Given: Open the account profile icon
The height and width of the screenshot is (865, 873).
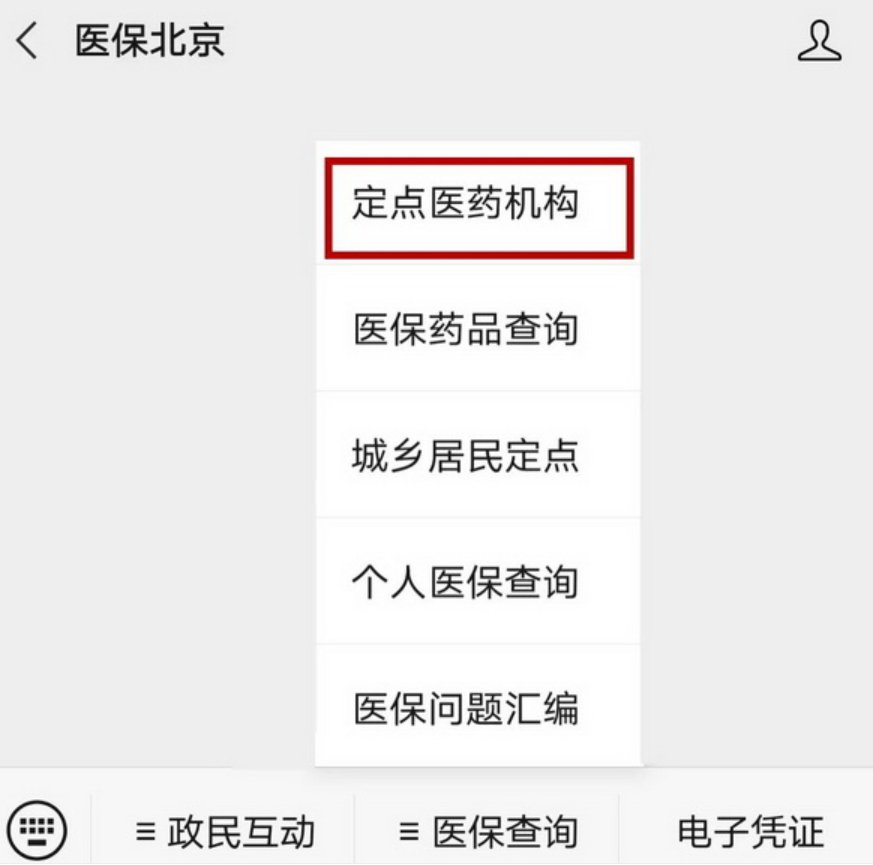Looking at the screenshot, I should click(819, 41).
